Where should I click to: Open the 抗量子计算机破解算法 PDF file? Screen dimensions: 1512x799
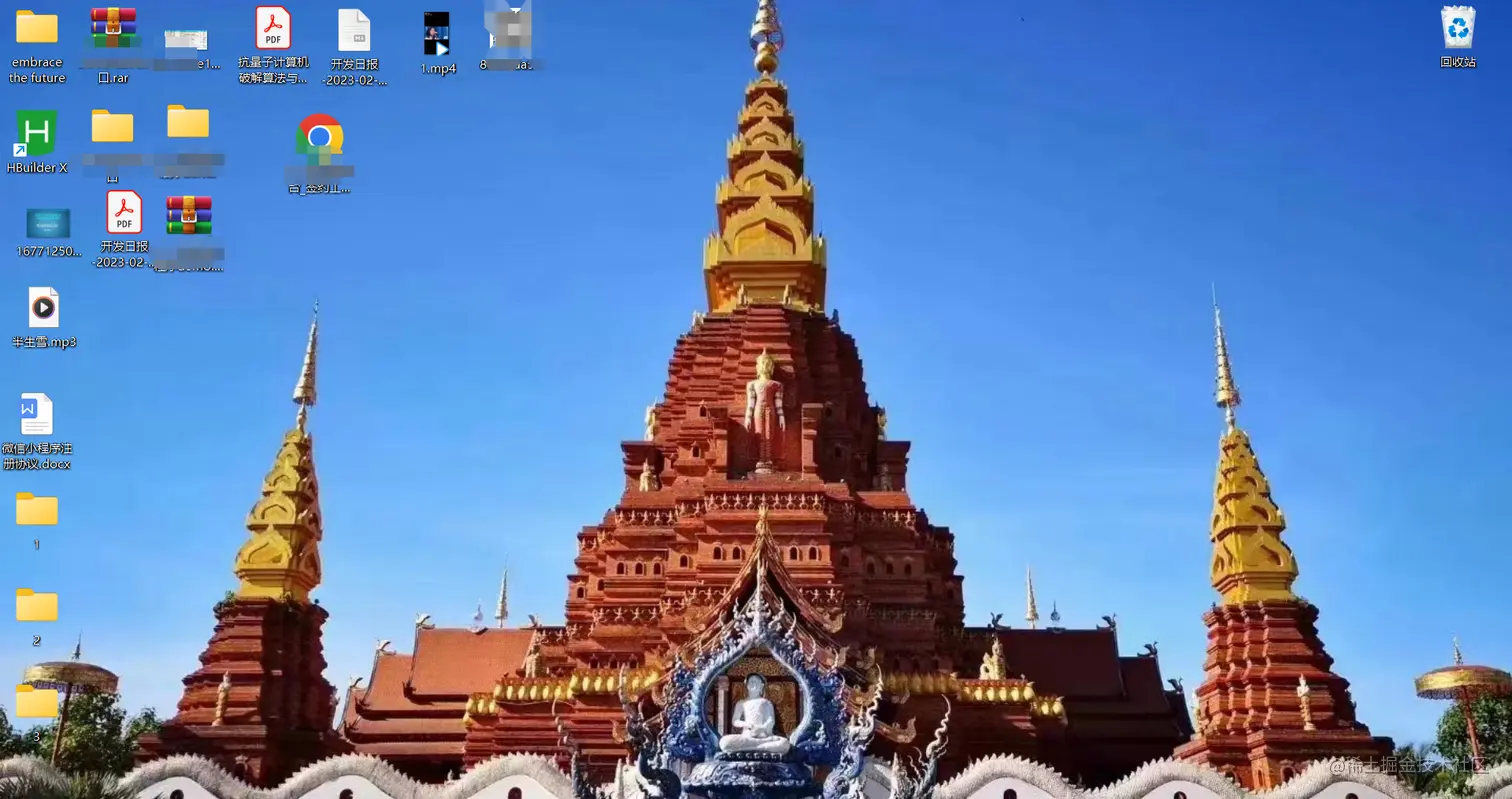tap(273, 28)
